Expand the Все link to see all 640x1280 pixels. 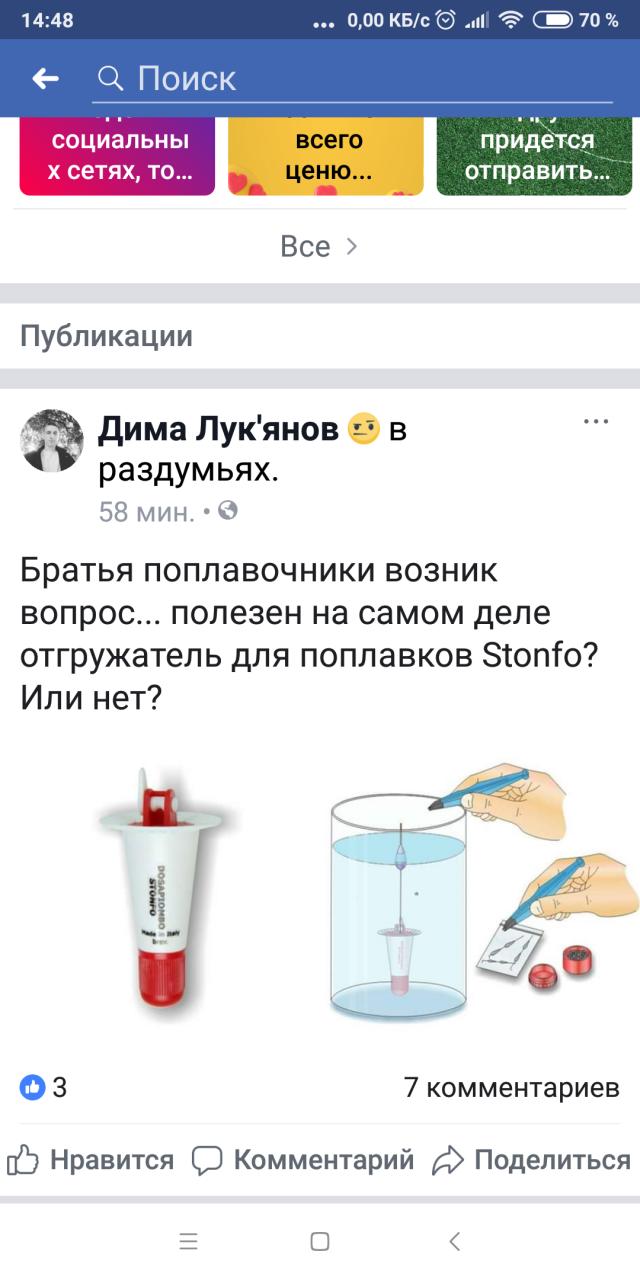pyautogui.click(x=318, y=246)
